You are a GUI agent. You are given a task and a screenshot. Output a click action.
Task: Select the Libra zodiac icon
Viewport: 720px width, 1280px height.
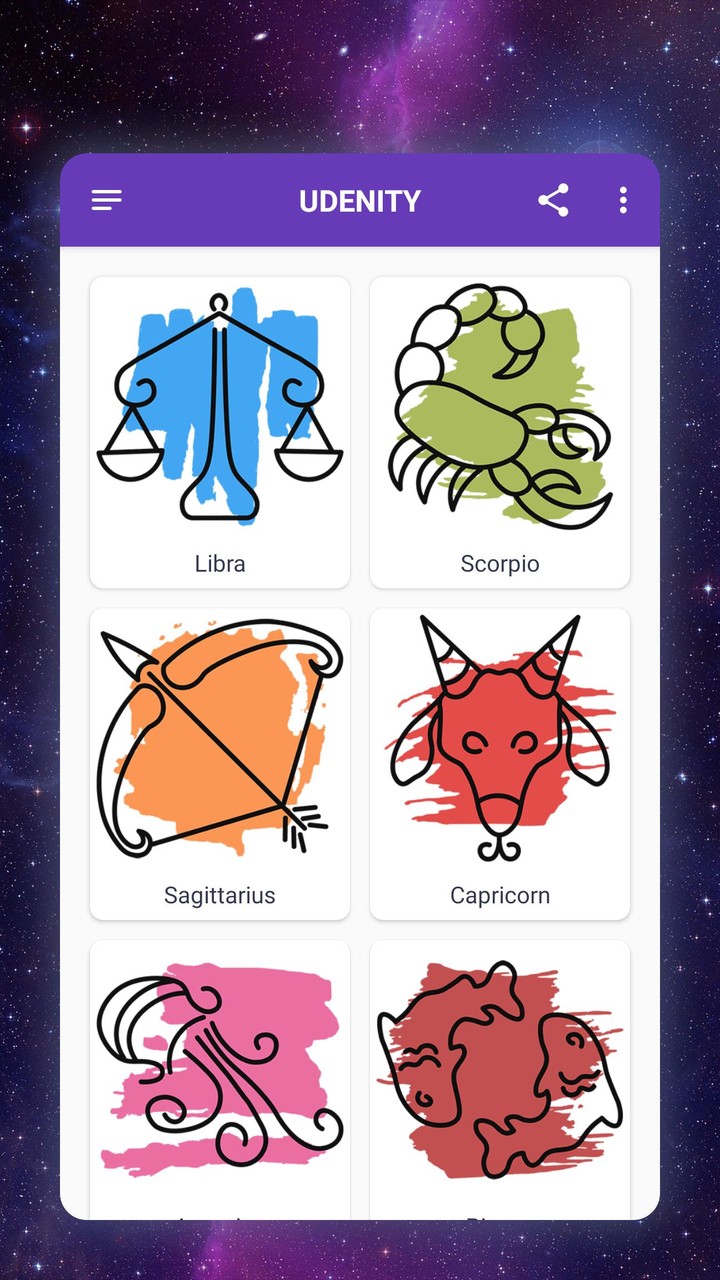(220, 405)
